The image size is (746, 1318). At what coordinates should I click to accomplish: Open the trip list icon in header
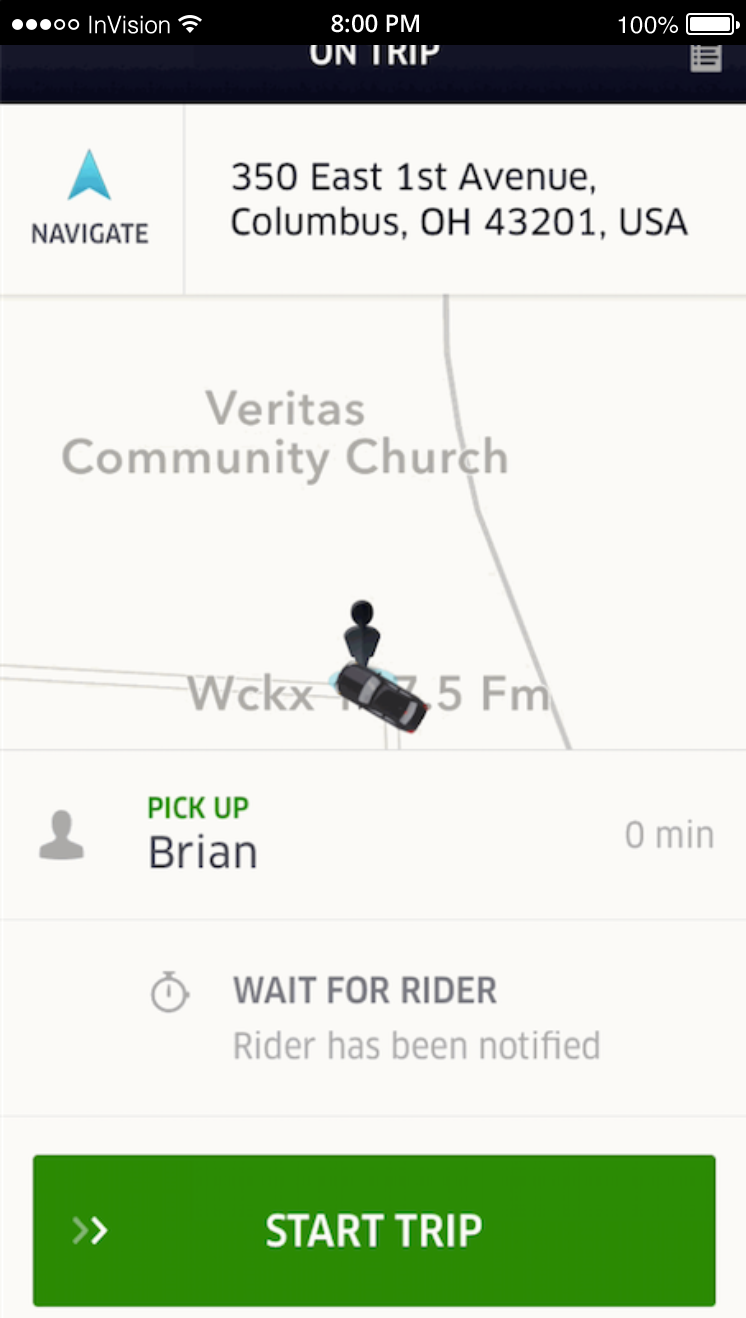pos(706,58)
